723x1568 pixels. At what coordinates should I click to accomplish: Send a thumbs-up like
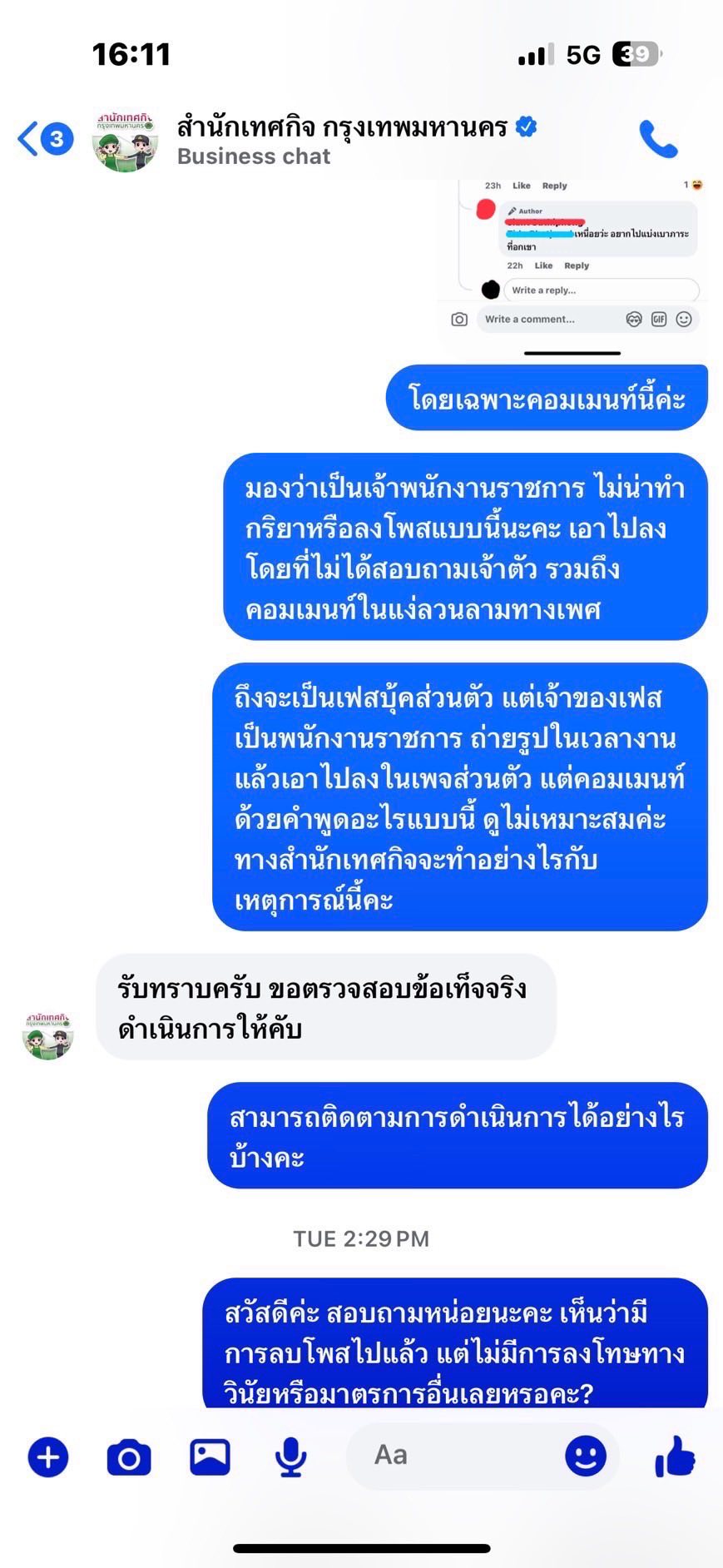[675, 1456]
